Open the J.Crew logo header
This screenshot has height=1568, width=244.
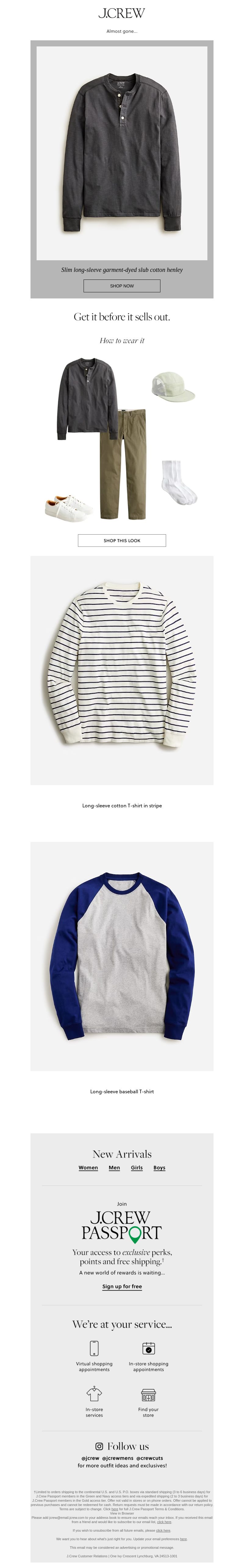pyautogui.click(x=122, y=13)
